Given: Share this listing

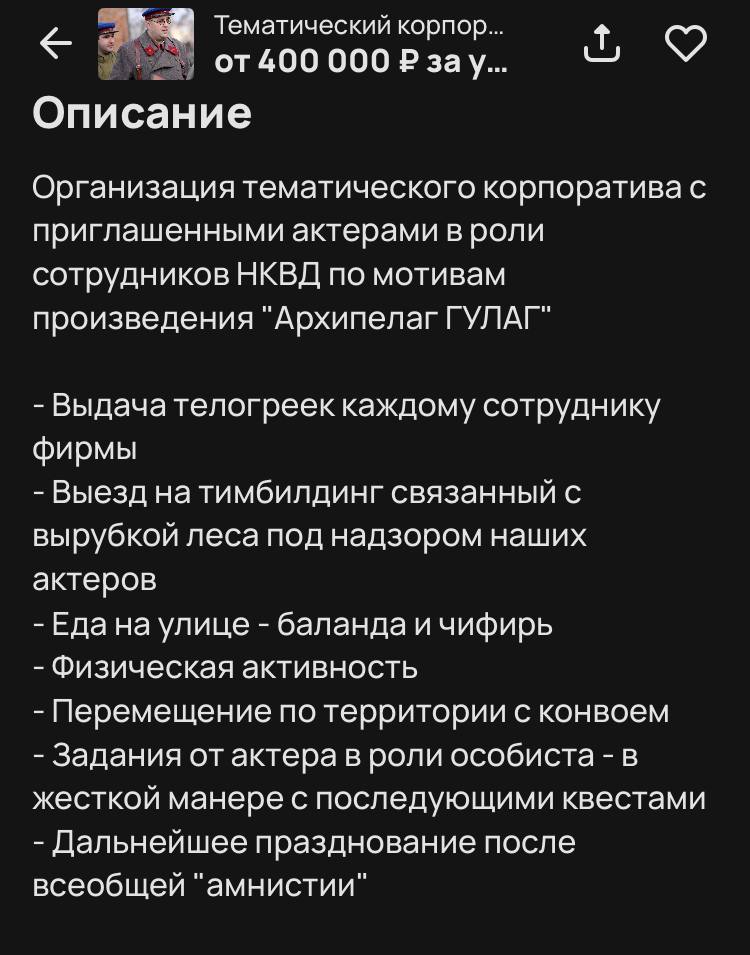Looking at the screenshot, I should click(601, 44).
